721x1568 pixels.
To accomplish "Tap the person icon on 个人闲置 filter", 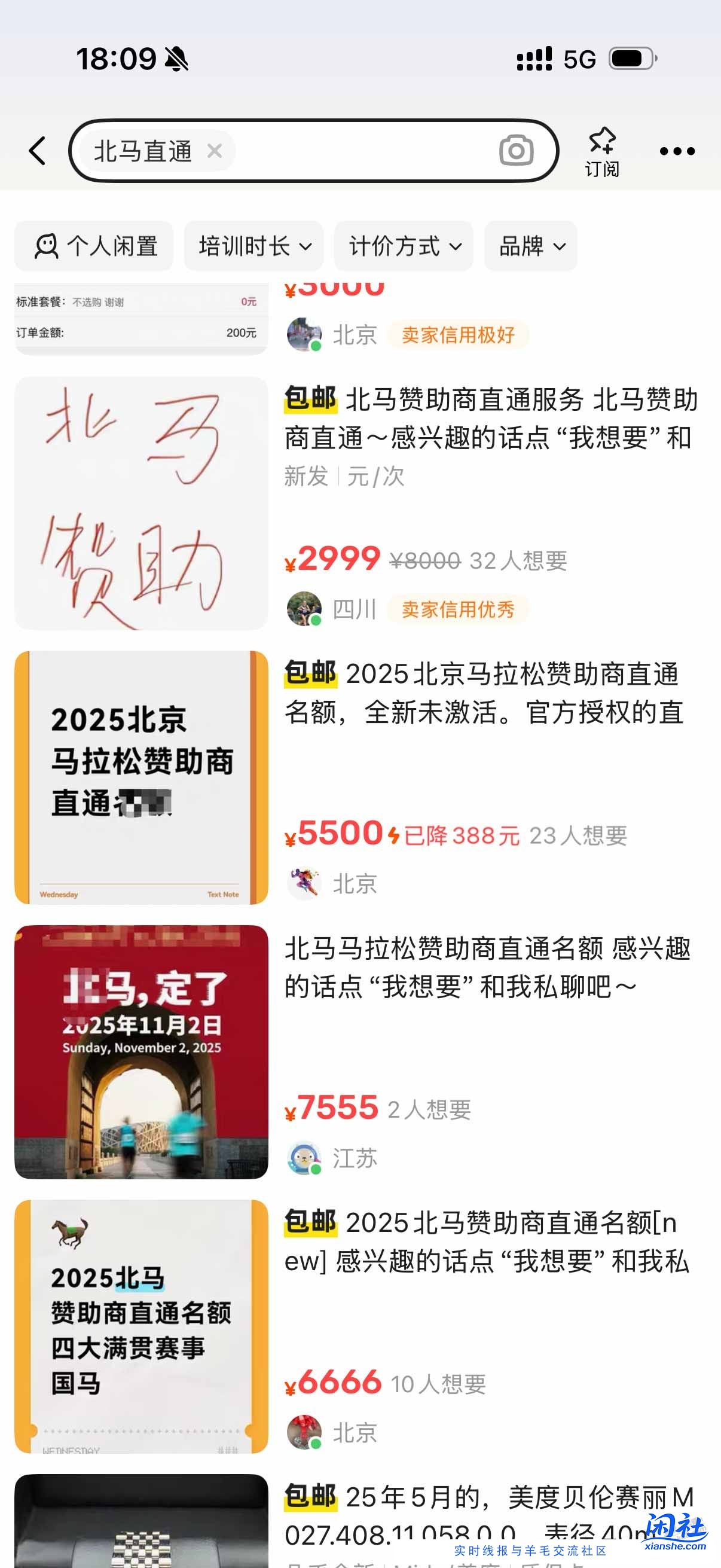I will [x=47, y=246].
